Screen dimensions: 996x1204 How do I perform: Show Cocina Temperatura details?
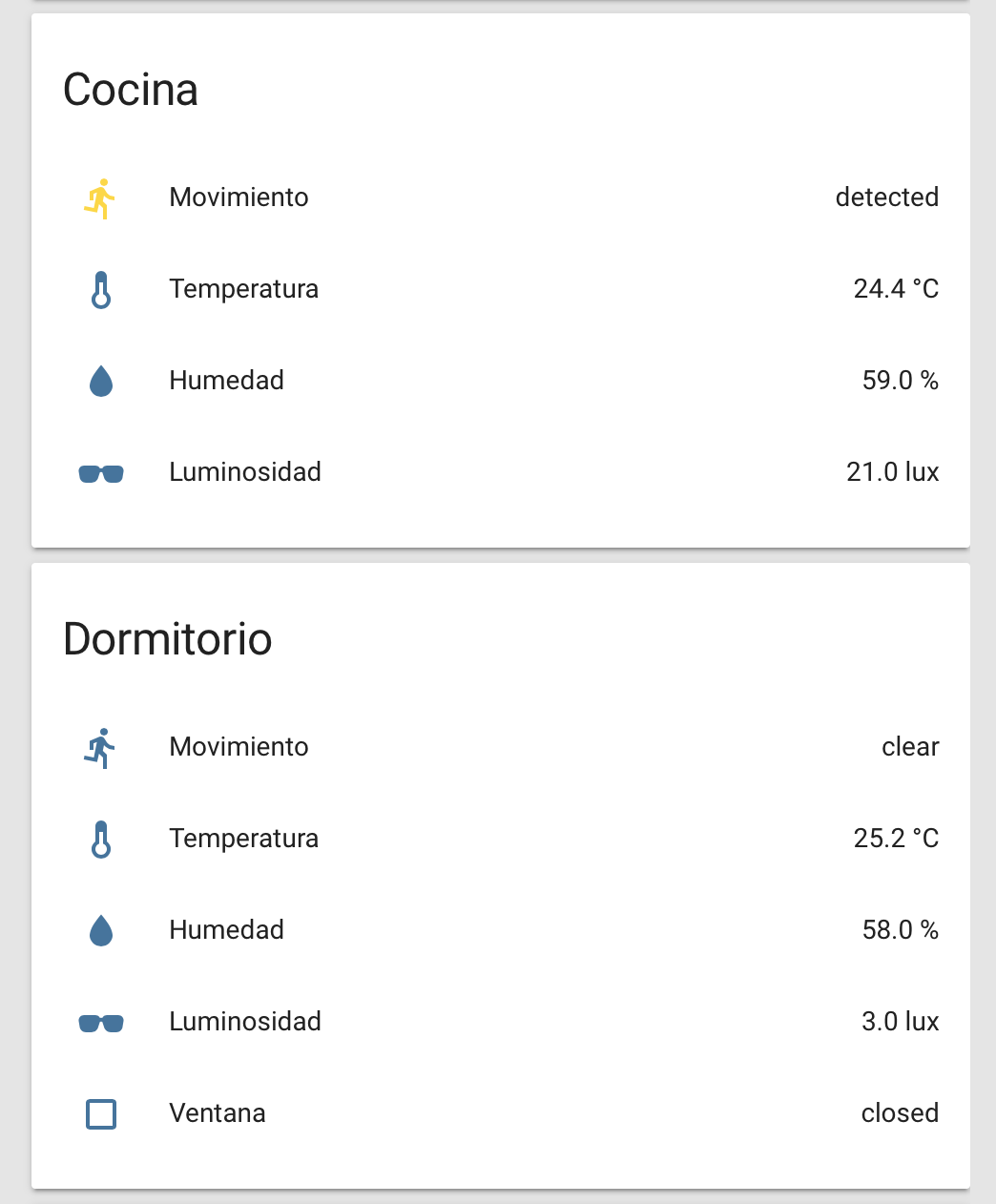[243, 289]
